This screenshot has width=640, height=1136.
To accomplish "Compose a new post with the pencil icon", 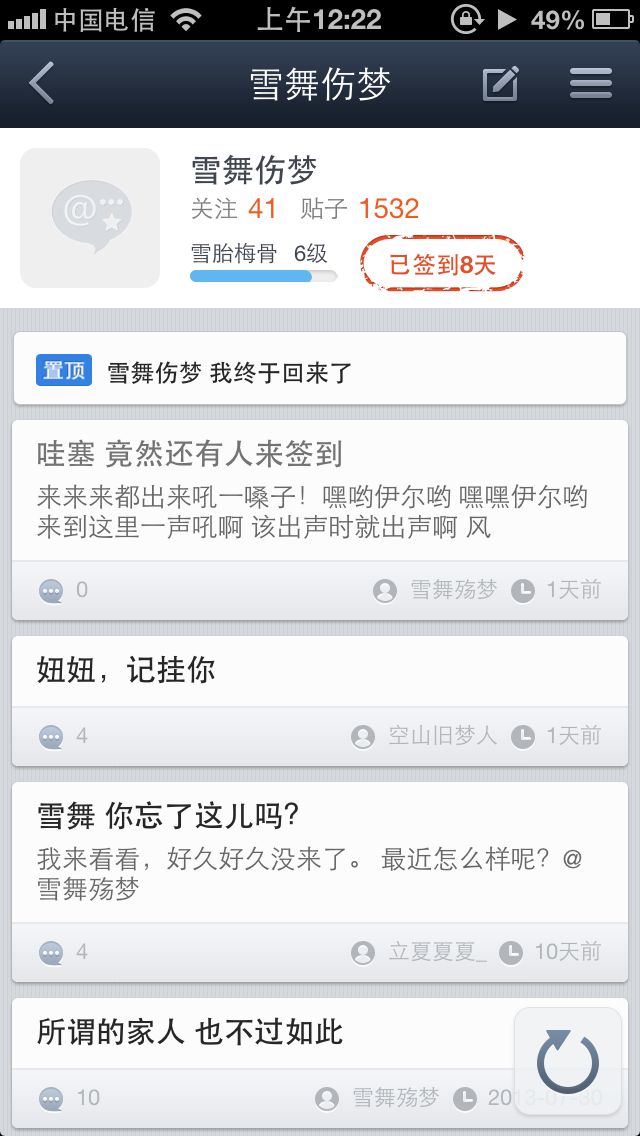I will 500,84.
